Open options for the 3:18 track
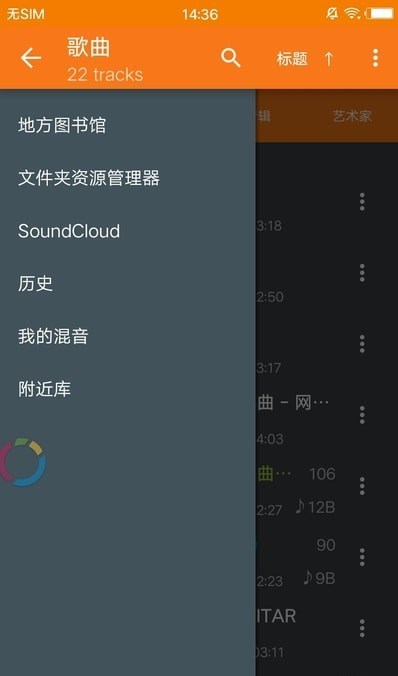The width and height of the screenshot is (398, 676). [362, 202]
